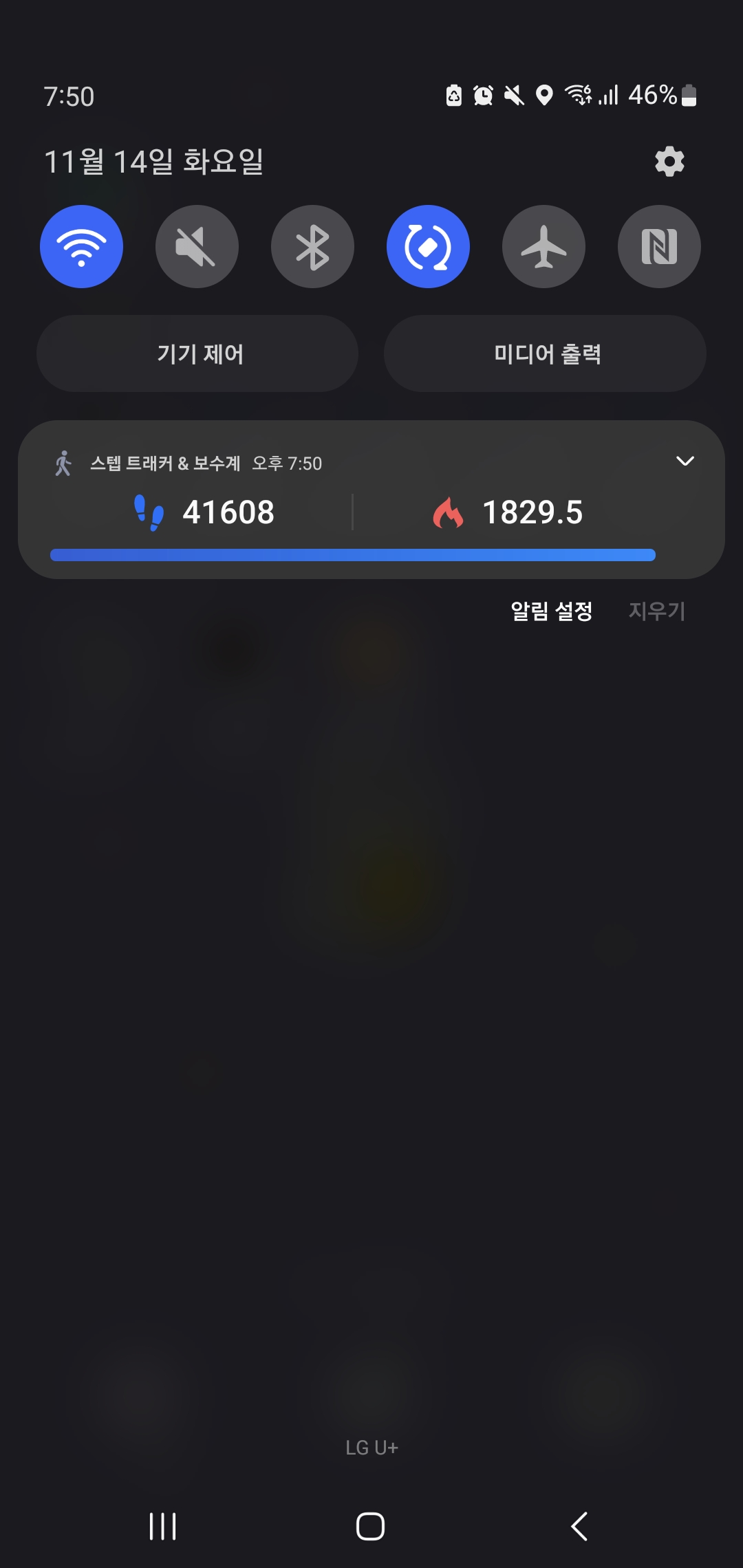This screenshot has height=1568, width=743.
Task: Toggle the mute sound quick setting
Action: (x=197, y=246)
